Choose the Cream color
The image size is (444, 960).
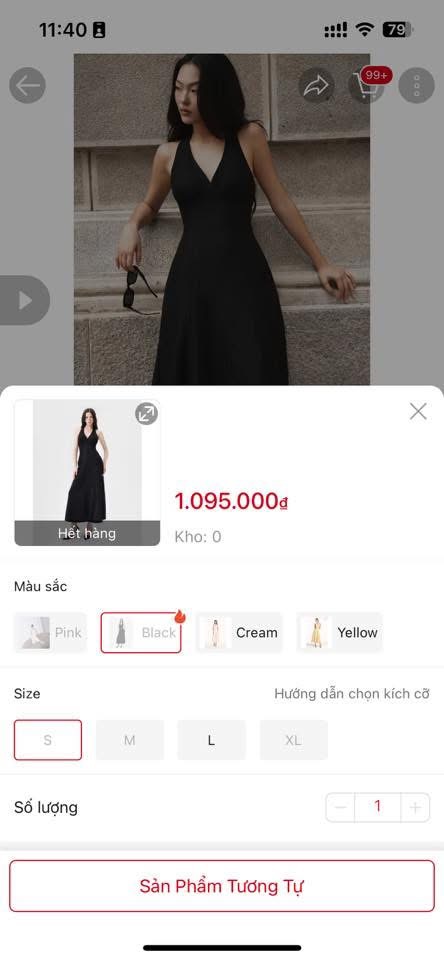239,632
